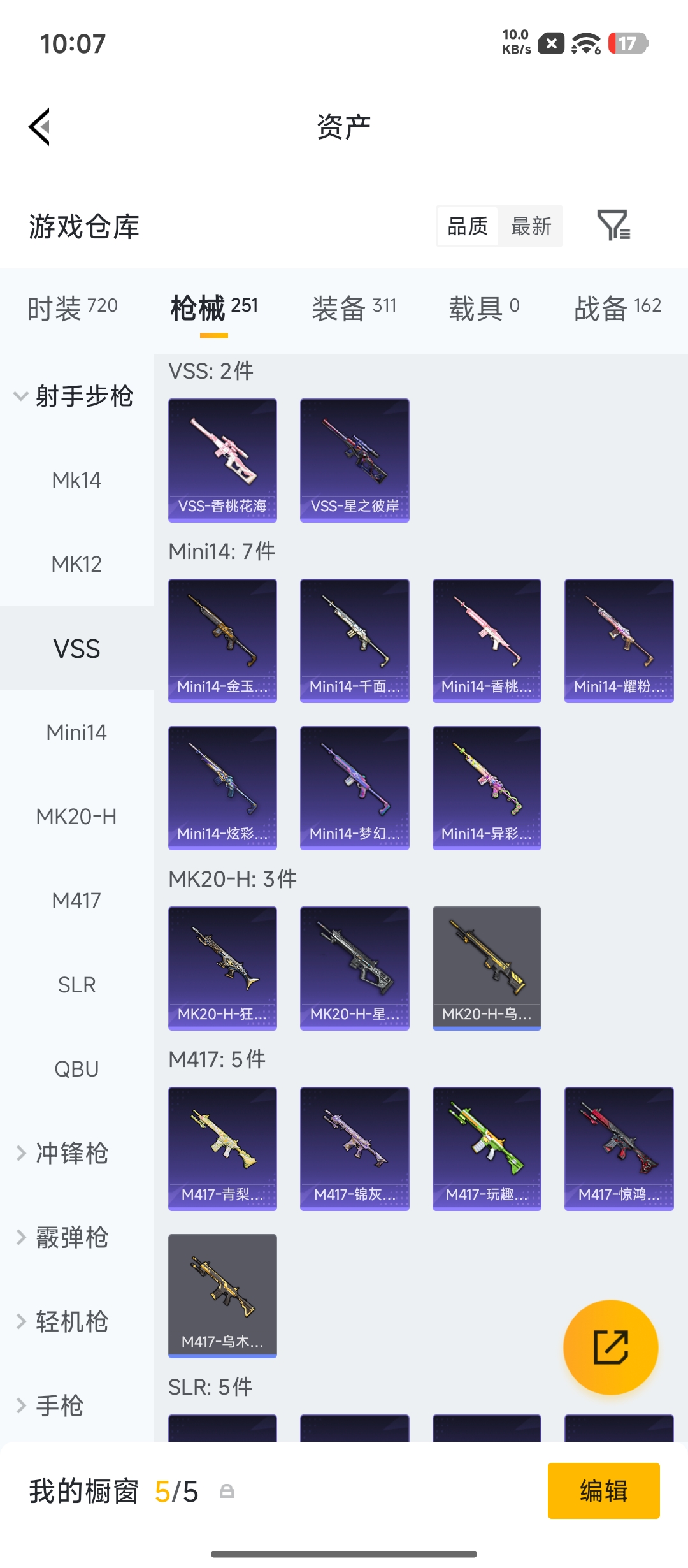Sort the warehouse by 最新
Image resolution: width=688 pixels, height=1568 pixels.
coord(531,226)
